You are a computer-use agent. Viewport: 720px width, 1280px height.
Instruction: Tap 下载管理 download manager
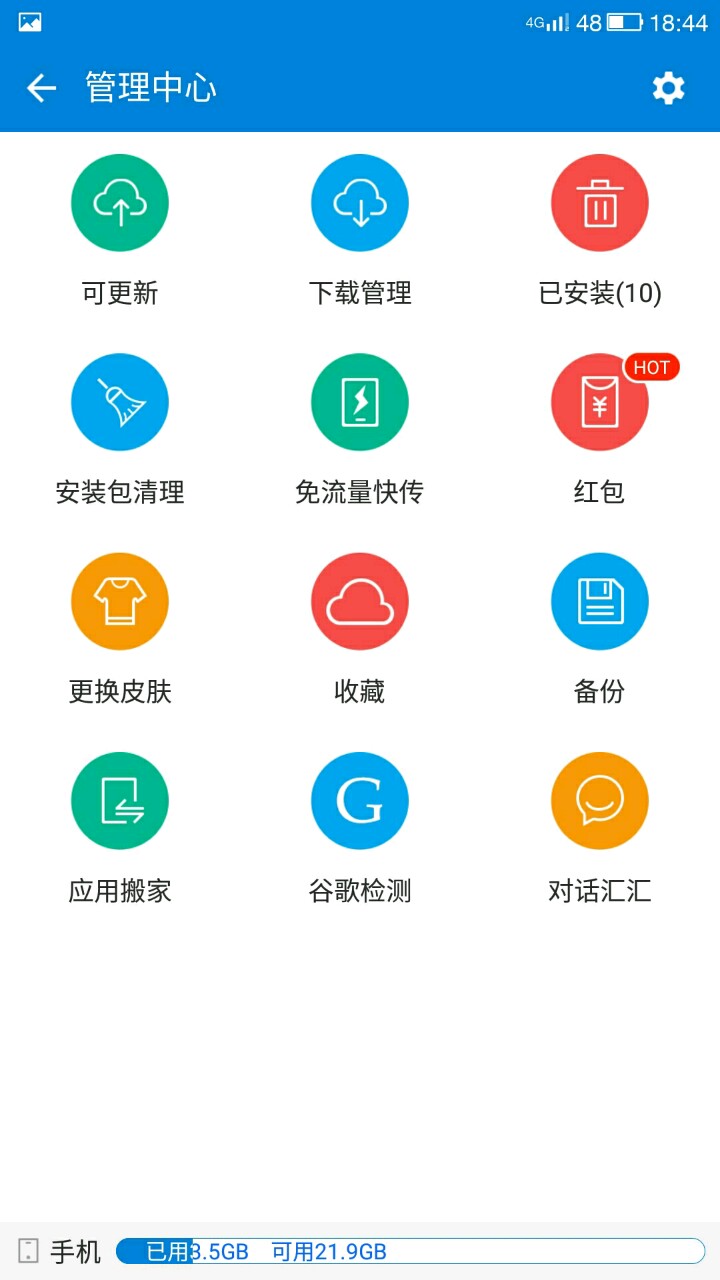(x=360, y=203)
